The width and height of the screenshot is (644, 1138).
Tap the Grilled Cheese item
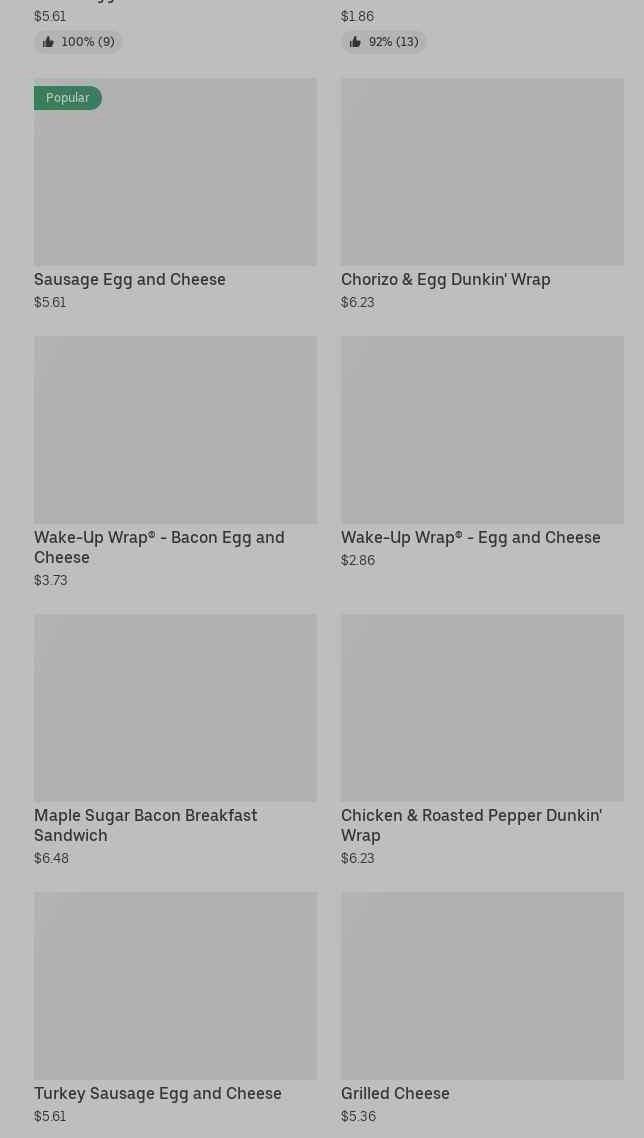[482, 1007]
